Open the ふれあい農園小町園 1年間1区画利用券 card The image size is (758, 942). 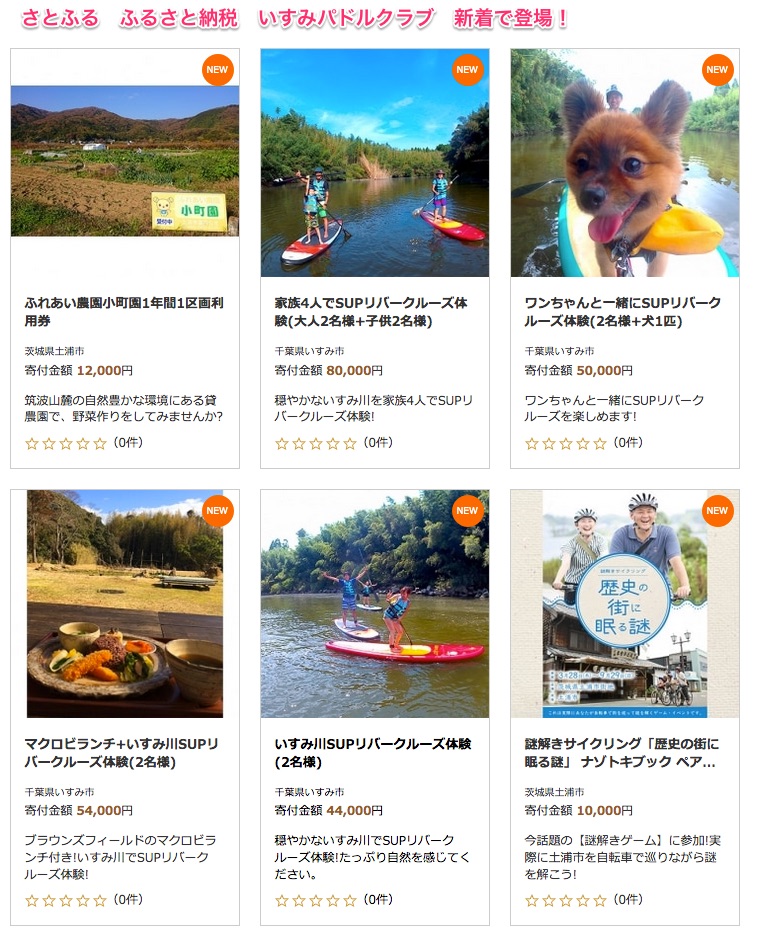click(124, 311)
